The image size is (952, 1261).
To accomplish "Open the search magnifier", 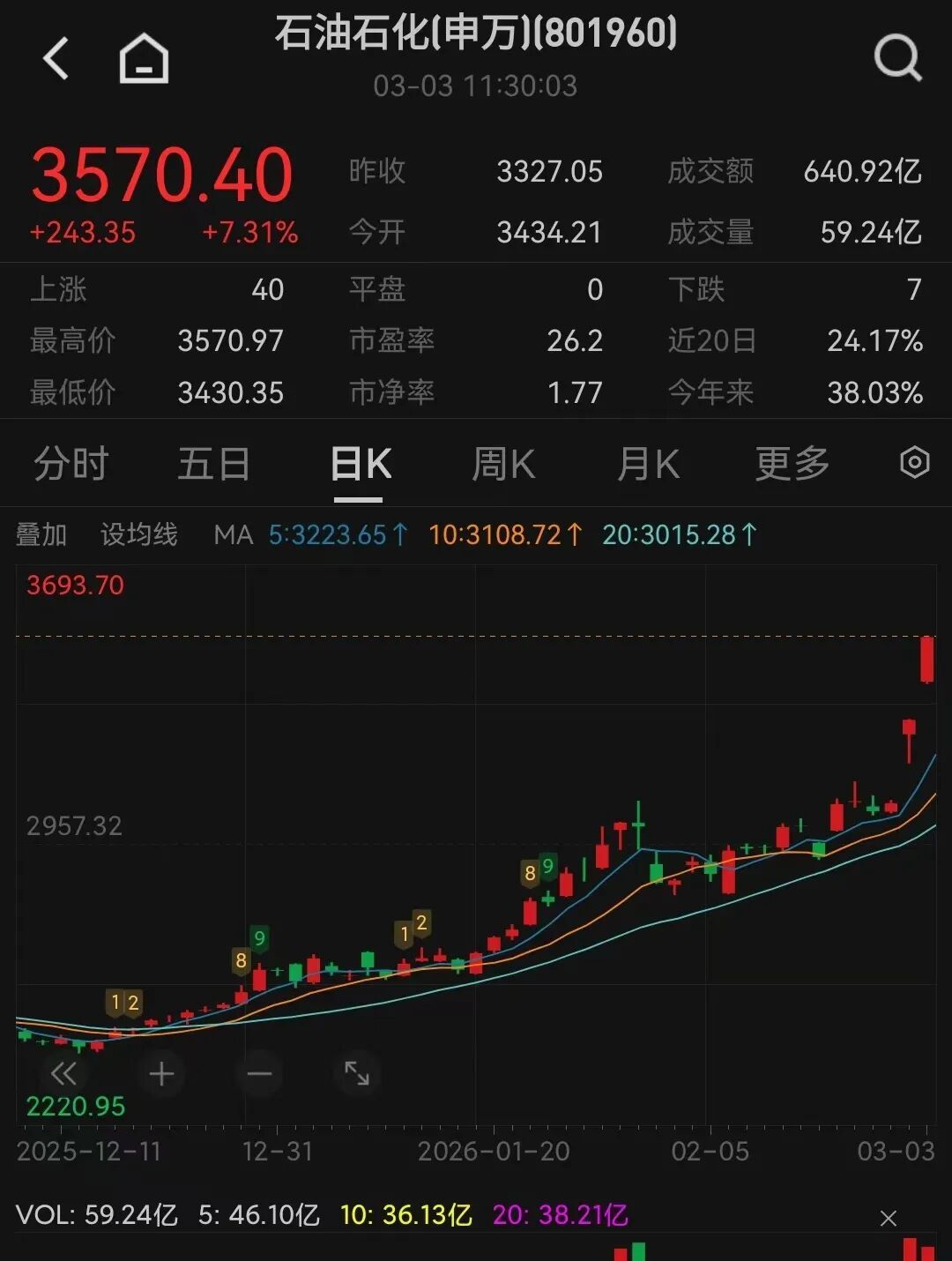I will pos(897,59).
